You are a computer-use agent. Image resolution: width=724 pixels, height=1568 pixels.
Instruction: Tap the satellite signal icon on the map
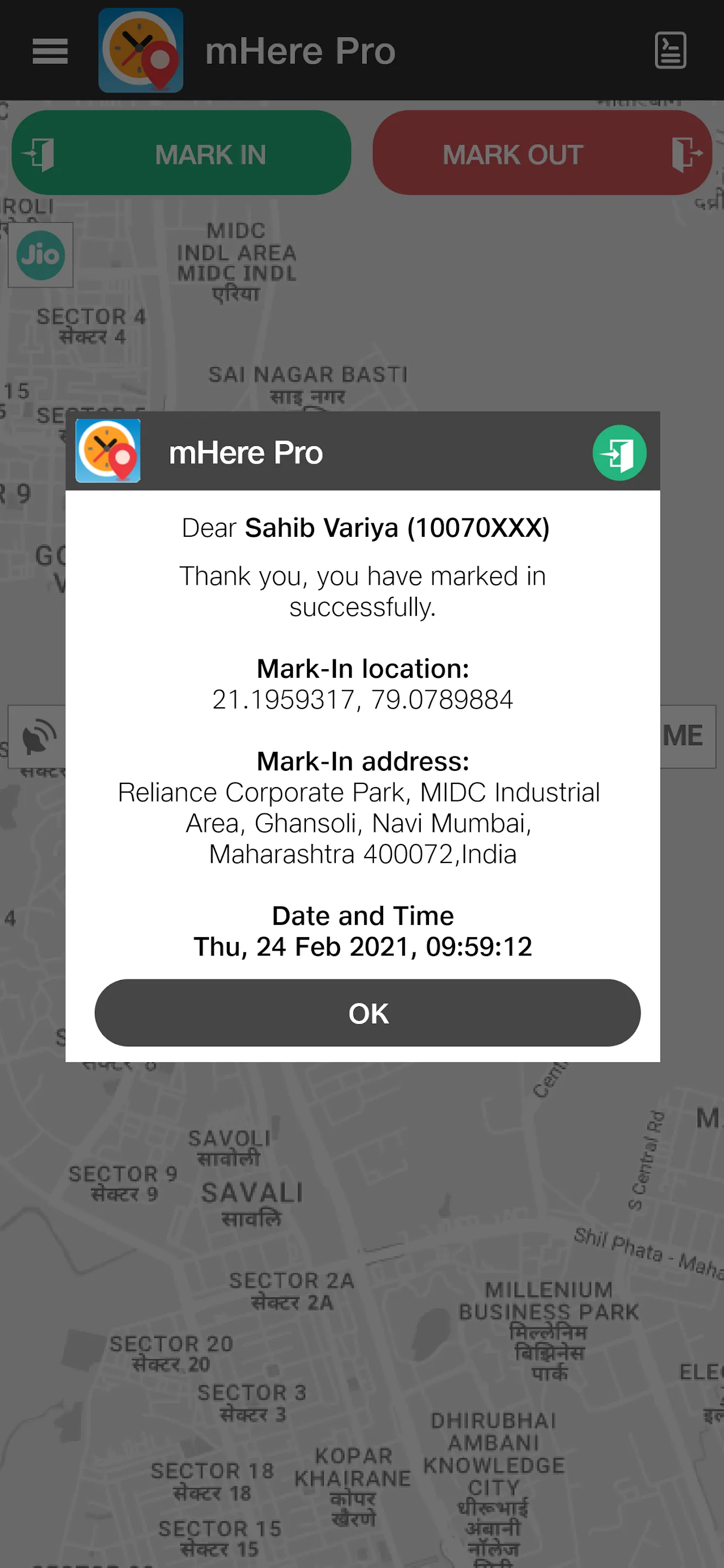coord(38,737)
